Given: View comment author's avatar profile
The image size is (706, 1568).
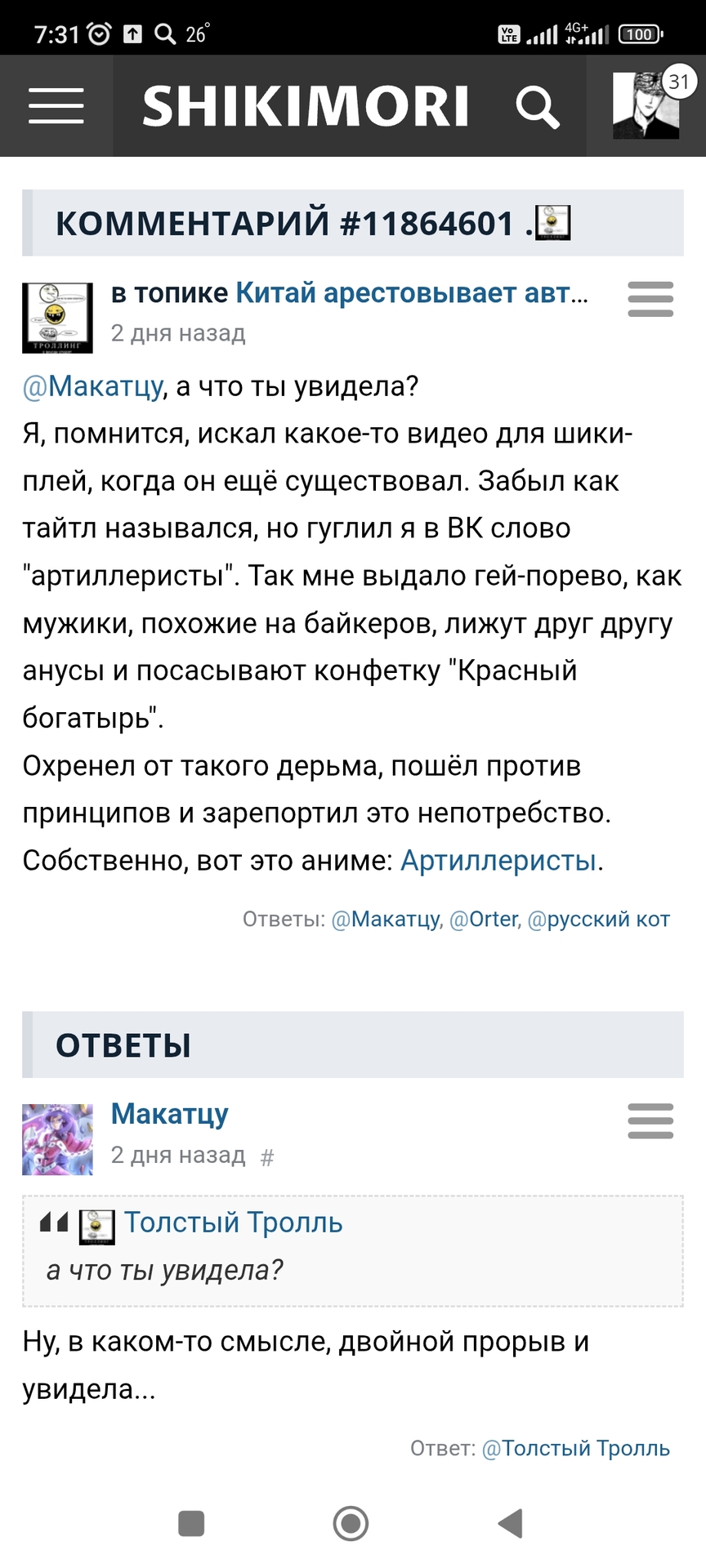Looking at the screenshot, I should tap(57, 318).
